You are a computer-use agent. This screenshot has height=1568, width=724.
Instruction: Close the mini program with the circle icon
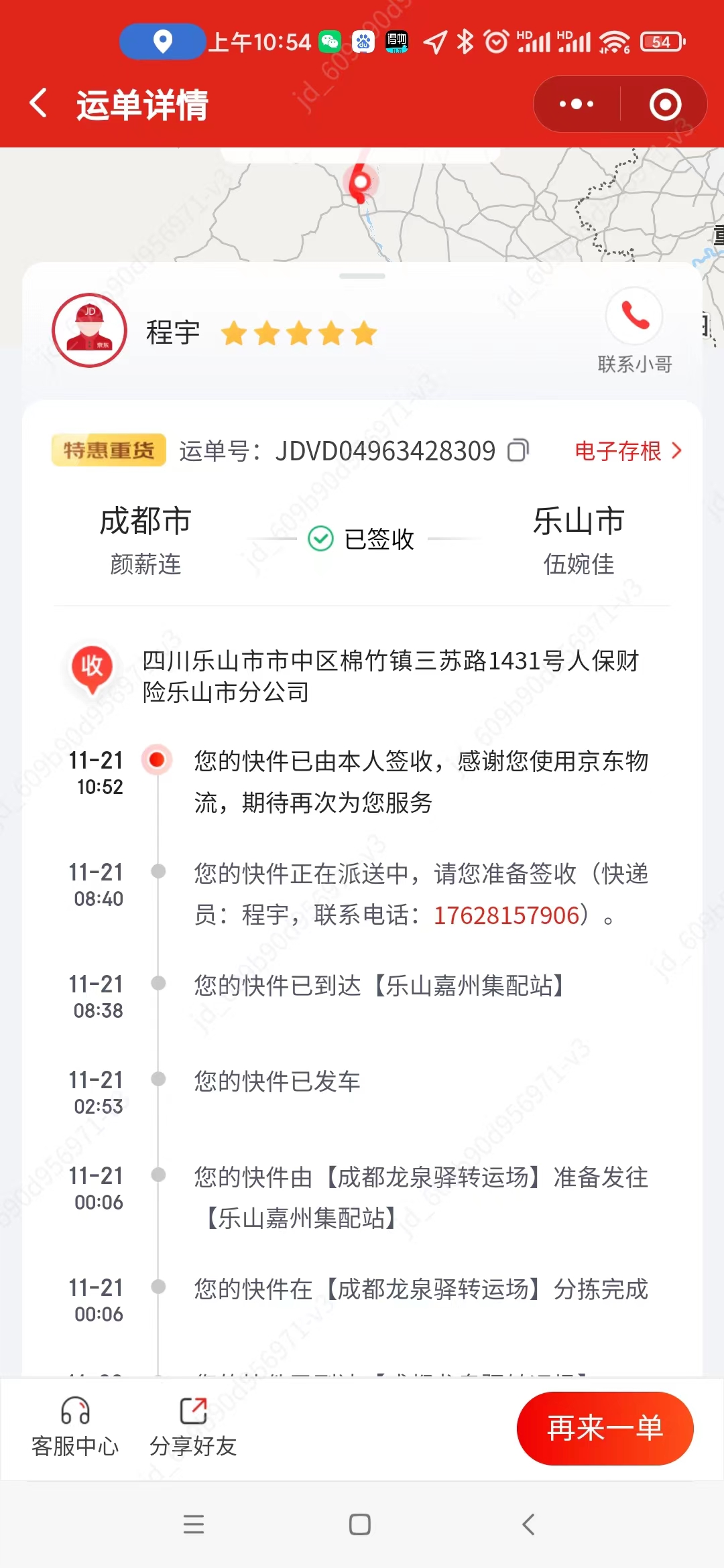665,104
